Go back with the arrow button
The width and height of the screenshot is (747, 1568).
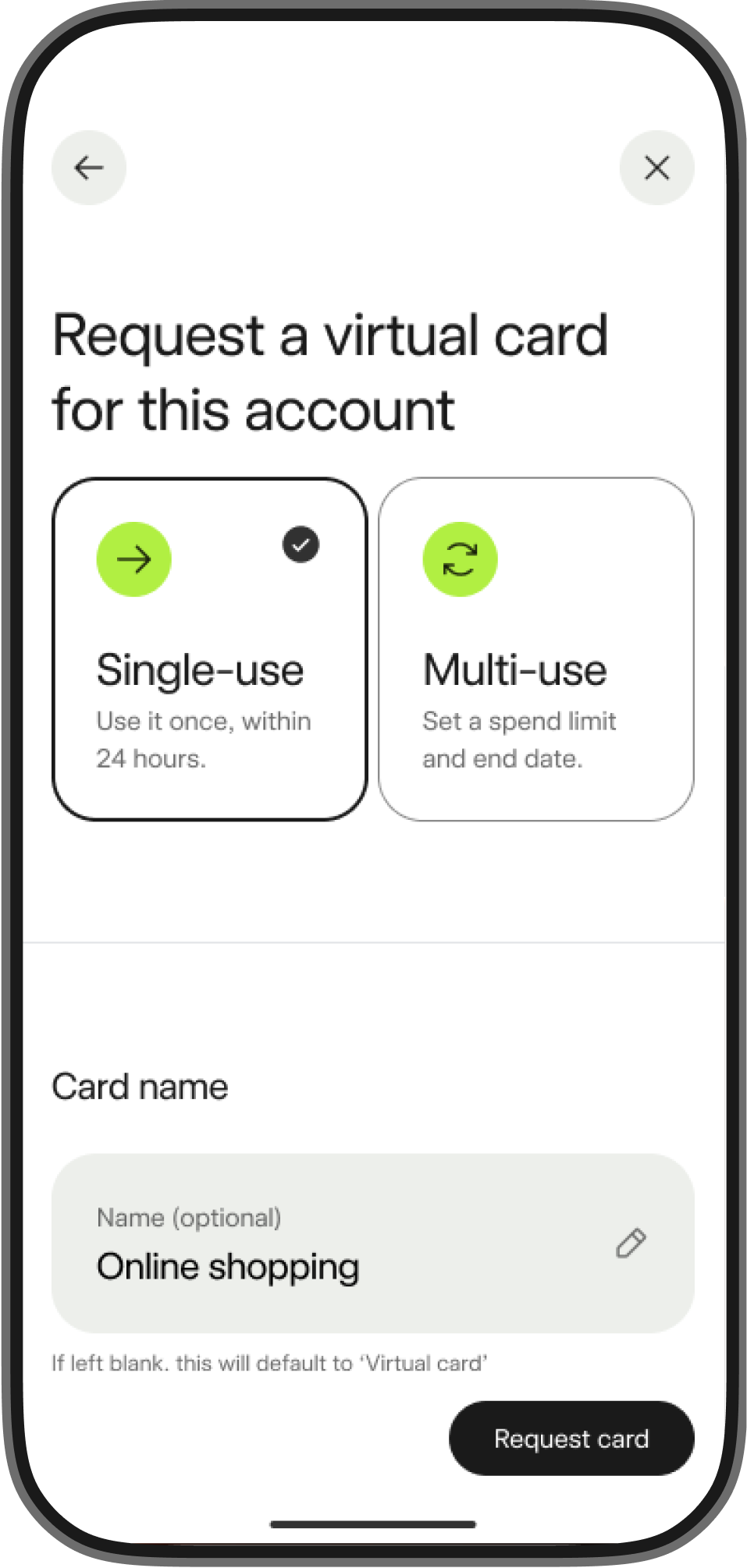[89, 168]
